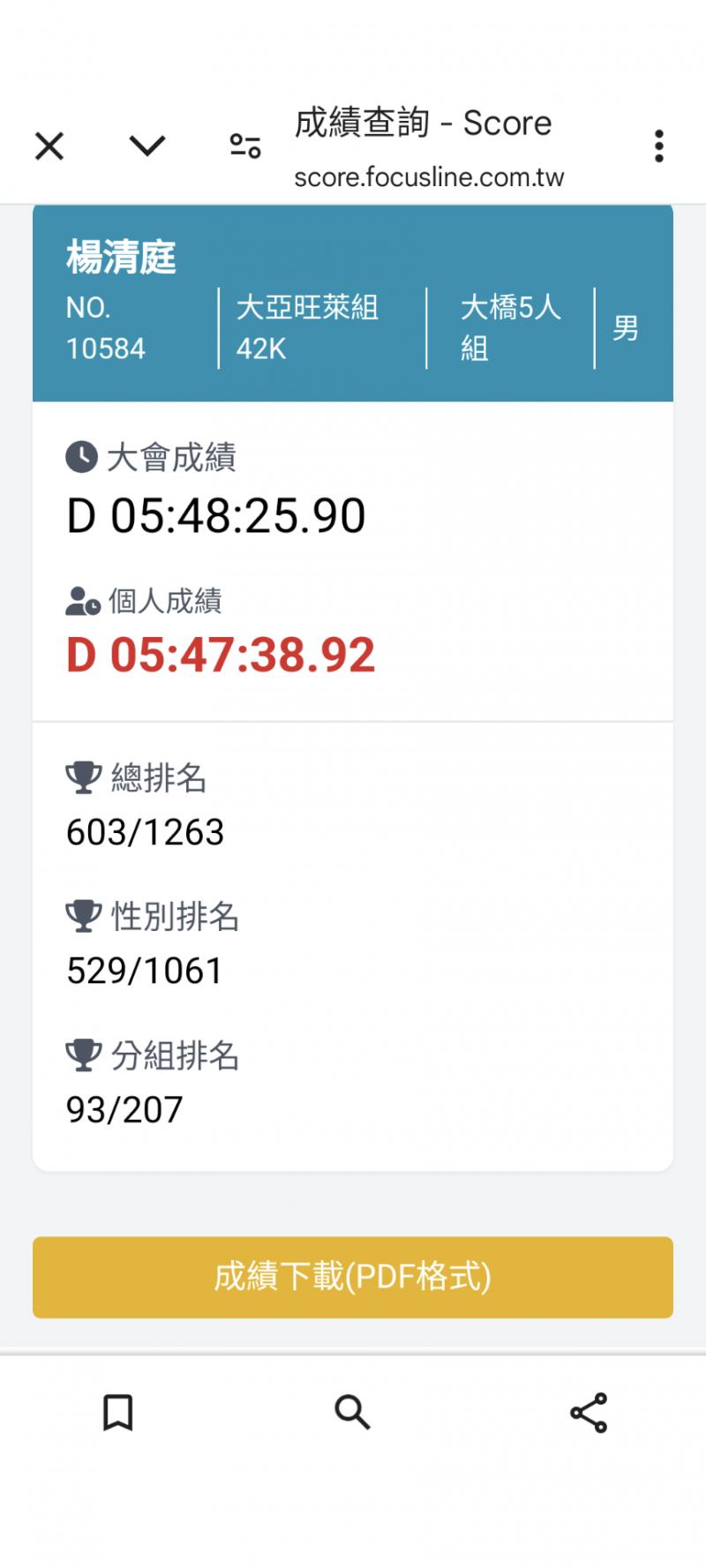Download results via 成績下載(PDF格式) button
The image size is (706, 1568).
point(353,1277)
